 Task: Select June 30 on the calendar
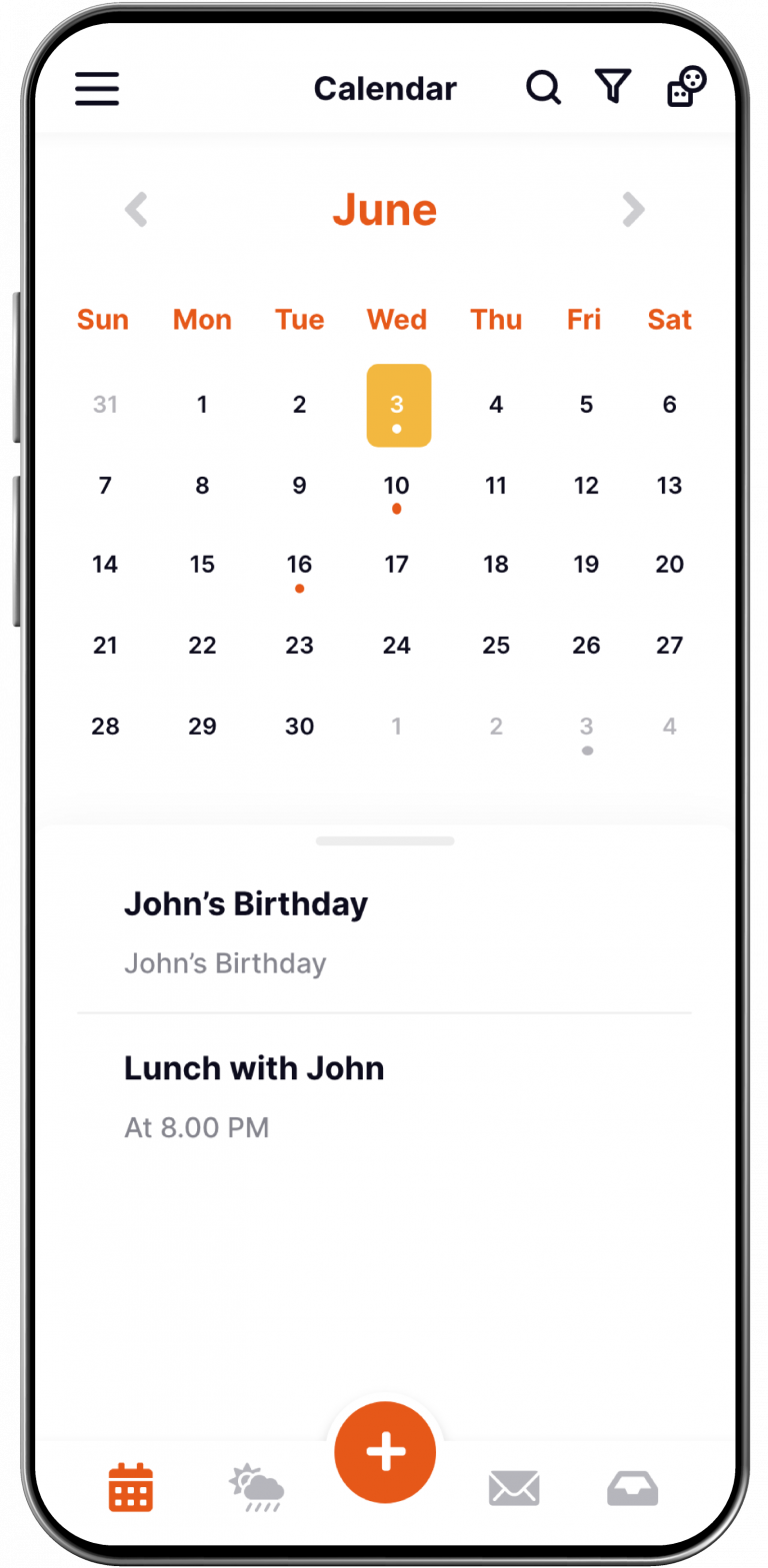(299, 727)
